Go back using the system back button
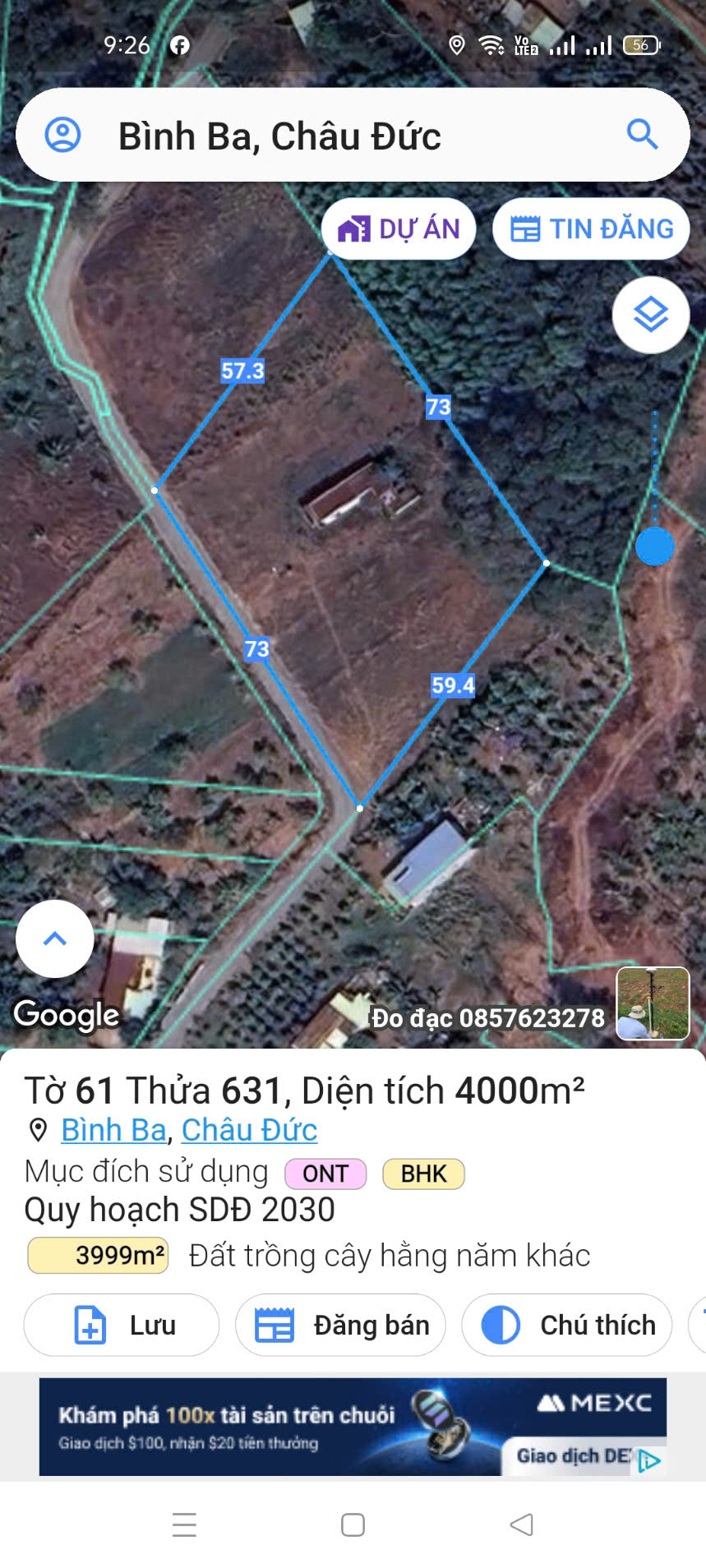This screenshot has width=706, height=1568. coord(521,1525)
